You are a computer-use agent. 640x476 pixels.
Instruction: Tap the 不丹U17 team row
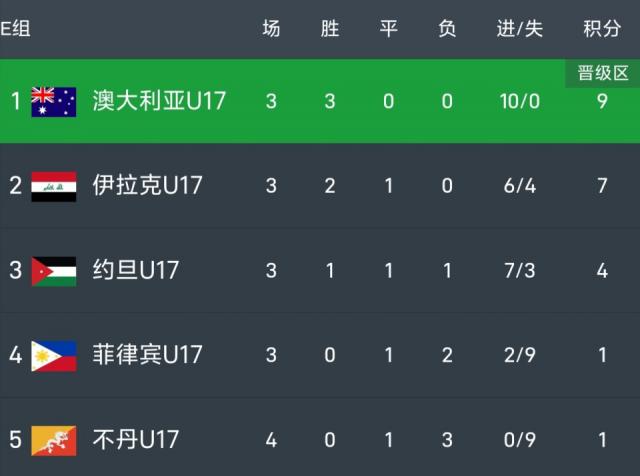pyautogui.click(x=320, y=437)
